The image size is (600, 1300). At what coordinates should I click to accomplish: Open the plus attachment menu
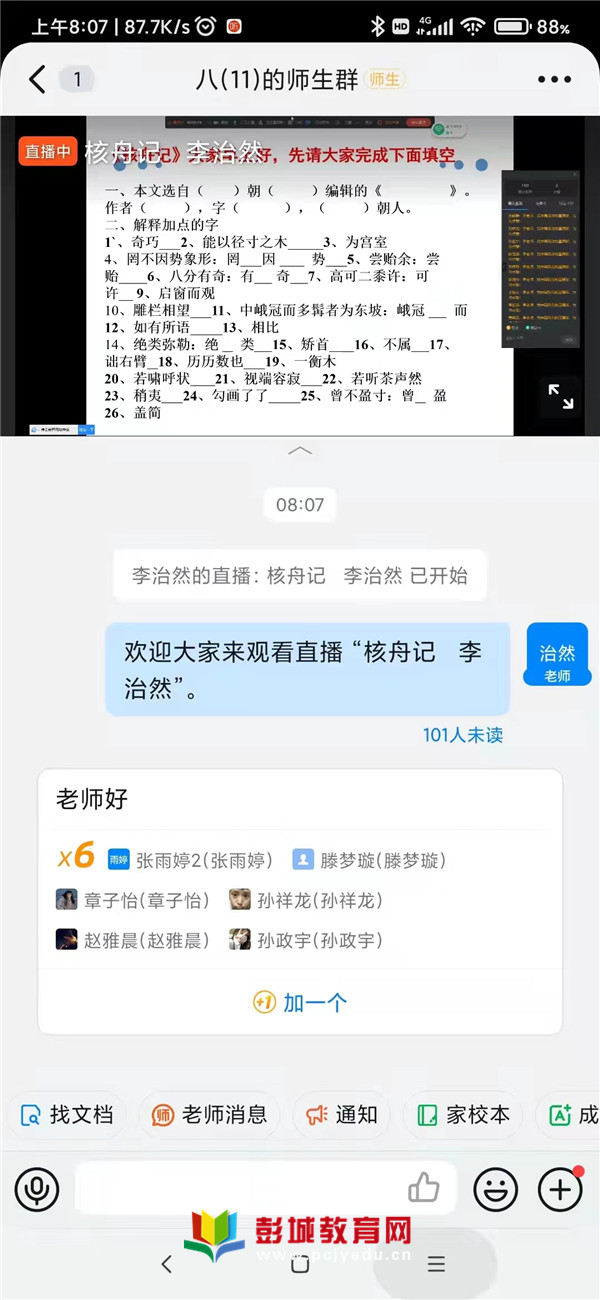pyautogui.click(x=560, y=1189)
